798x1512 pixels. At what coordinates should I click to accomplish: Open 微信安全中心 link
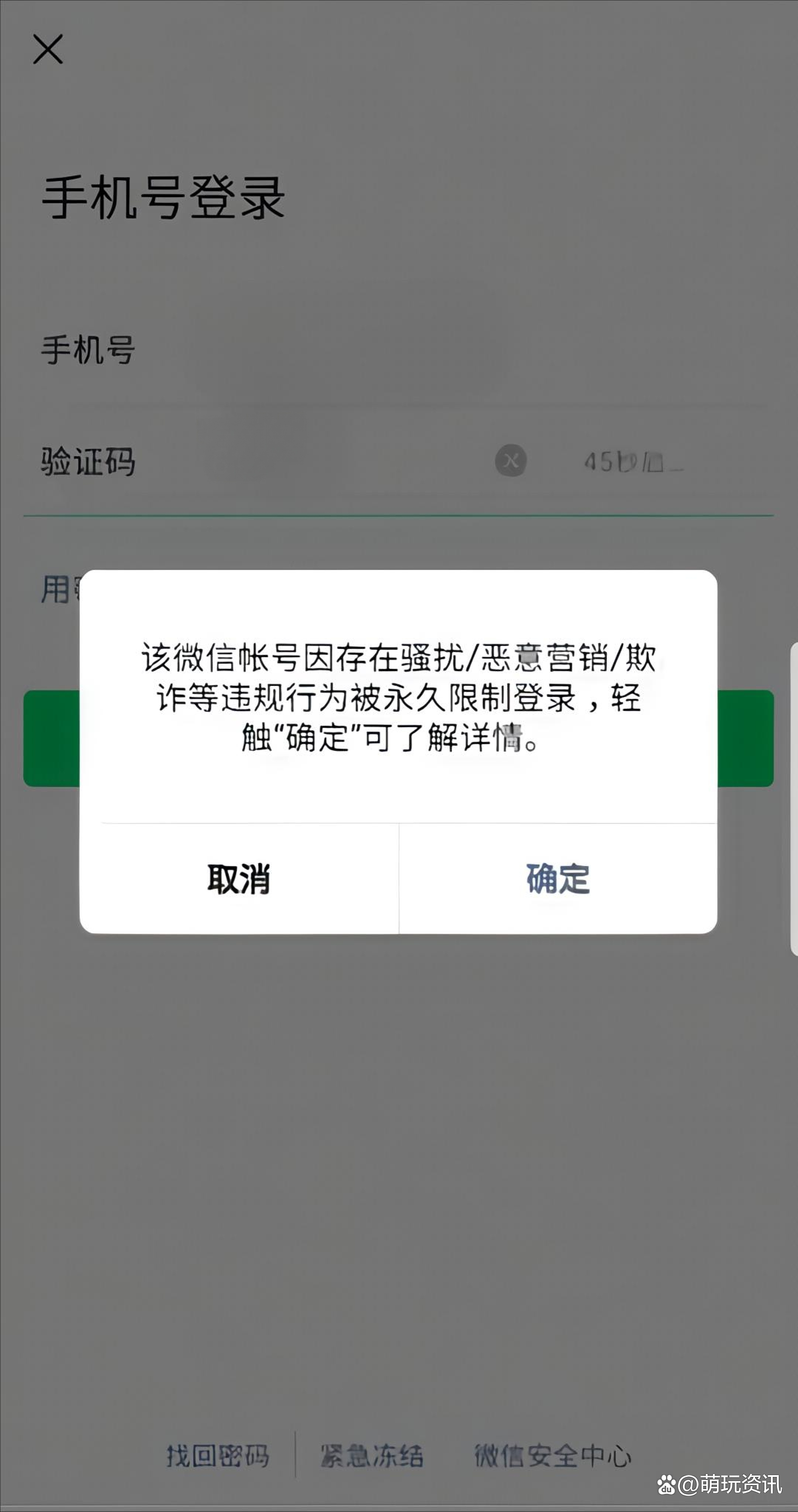pos(553,1455)
